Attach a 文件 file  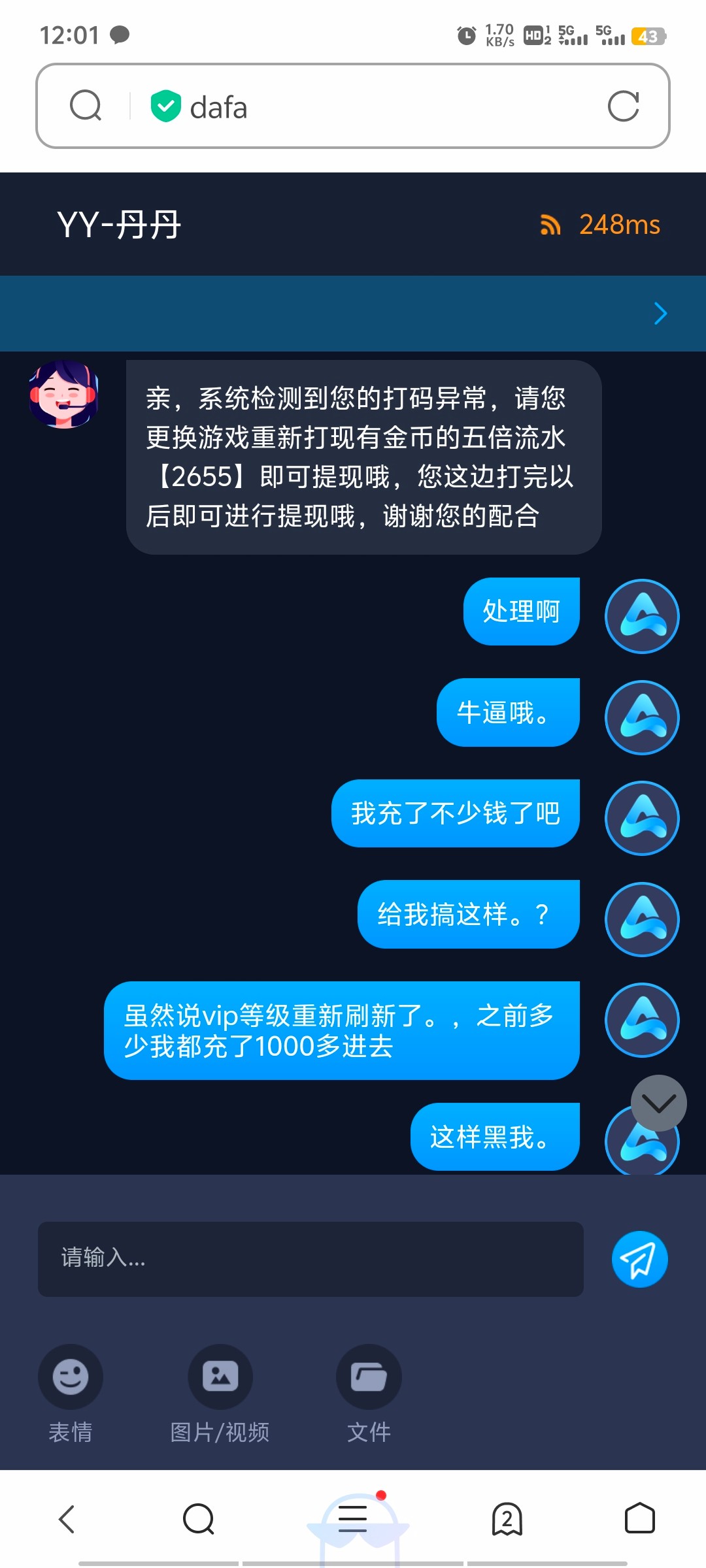[369, 1377]
